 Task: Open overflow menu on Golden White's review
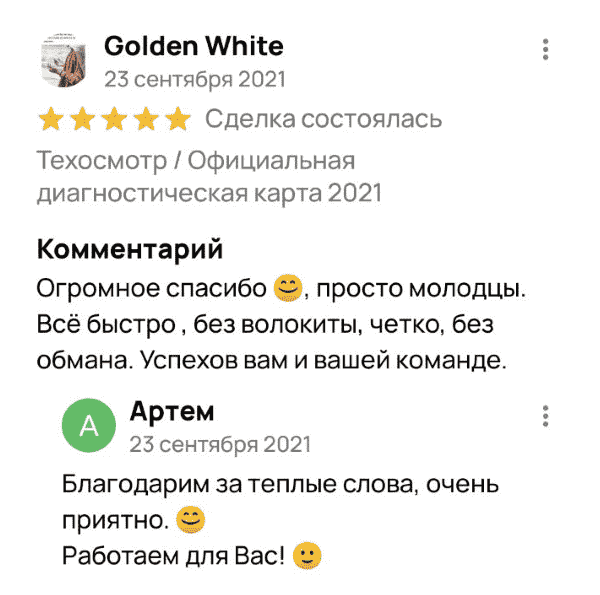coord(545,49)
